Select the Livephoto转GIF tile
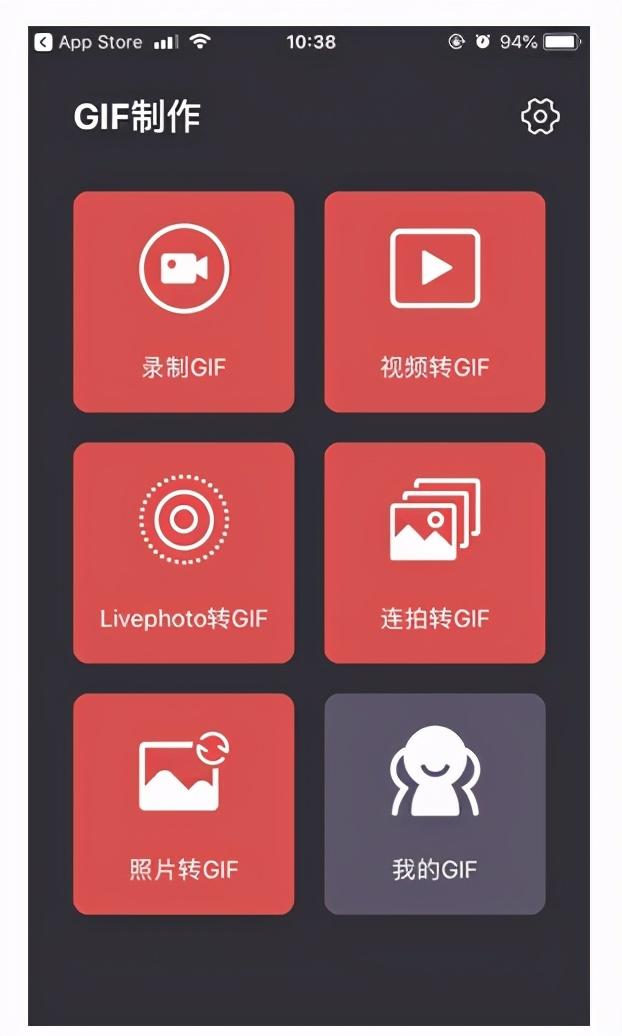 [x=184, y=553]
